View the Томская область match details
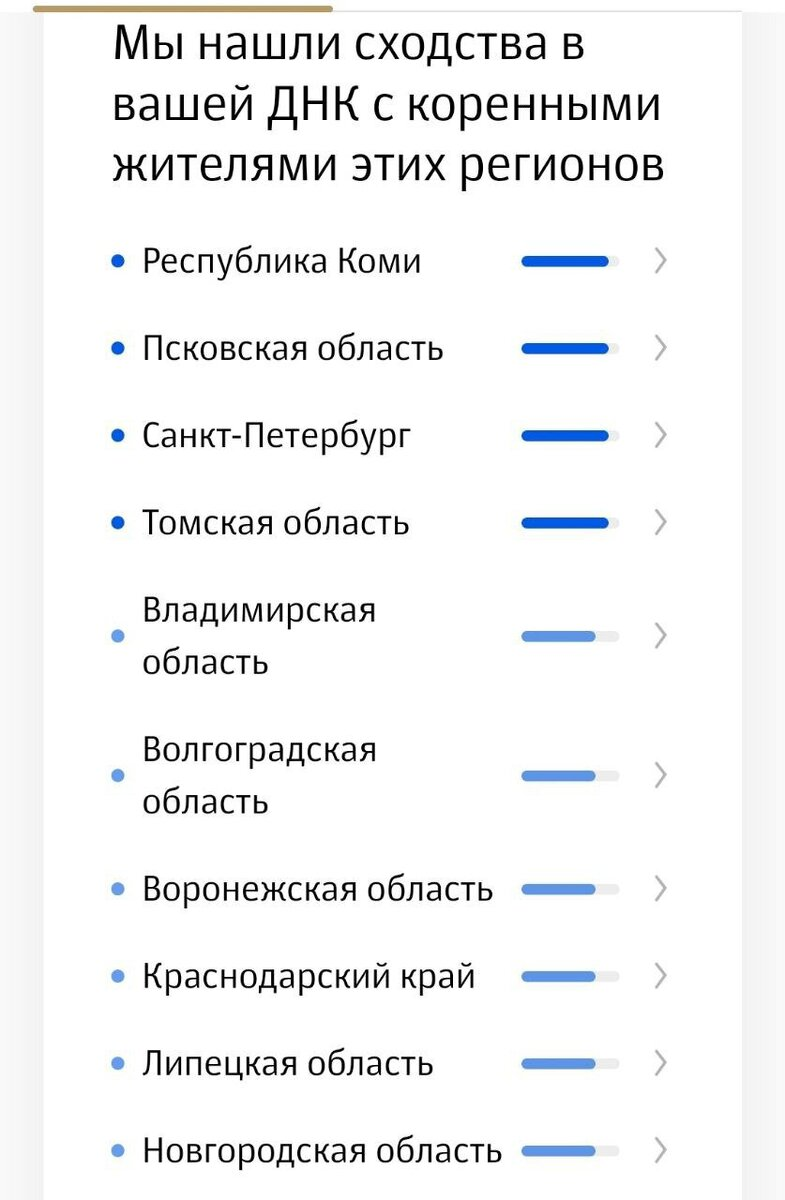Image resolution: width=785 pixels, height=1200 pixels. pos(390,522)
